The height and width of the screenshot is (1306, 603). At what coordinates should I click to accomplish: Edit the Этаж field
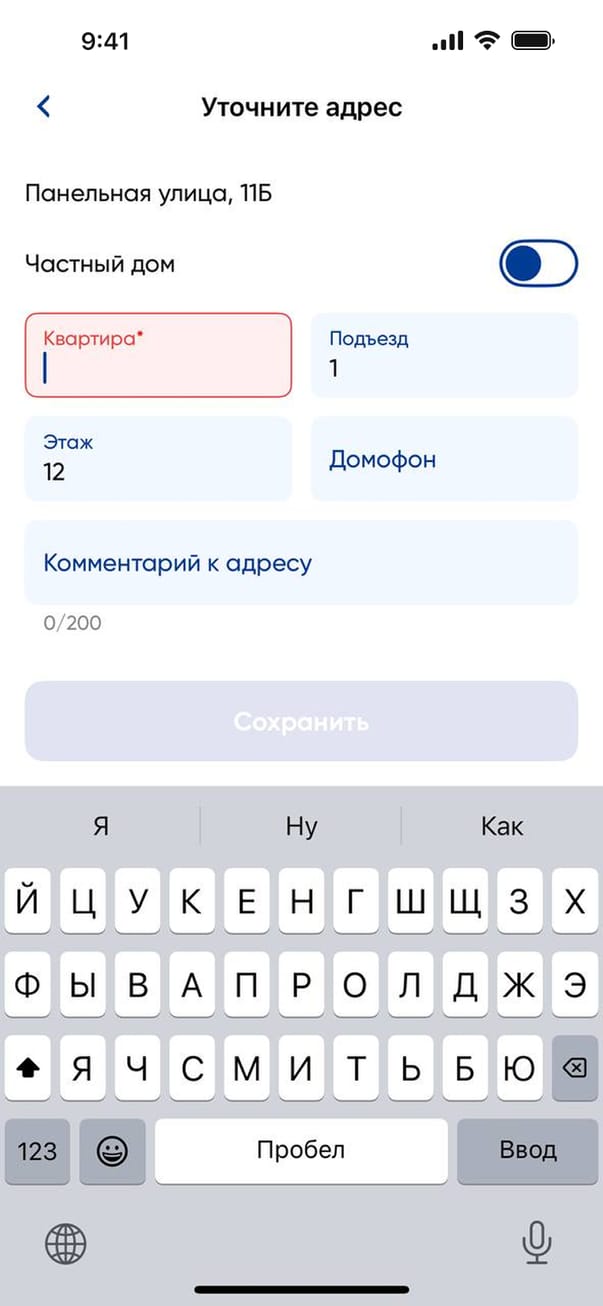point(158,459)
